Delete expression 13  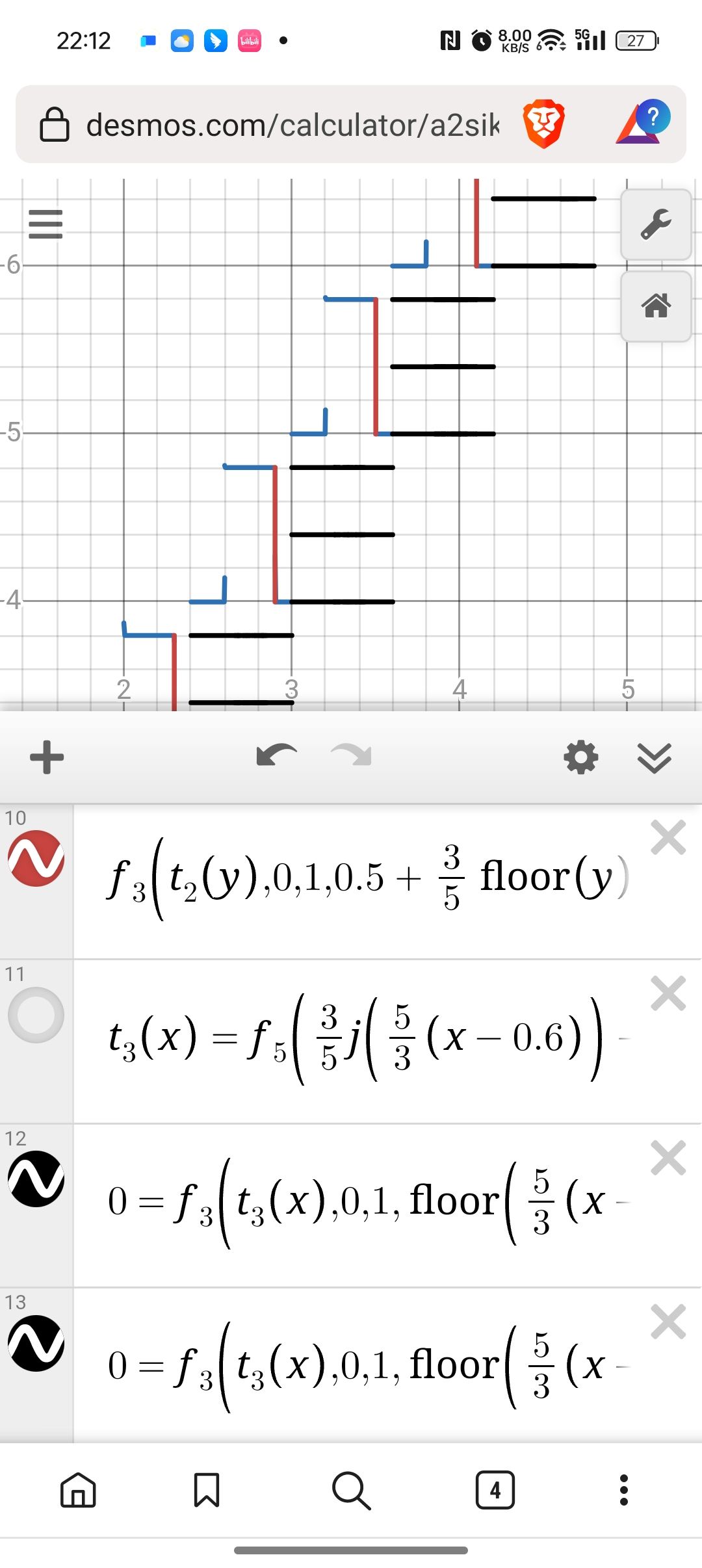coord(668,1322)
